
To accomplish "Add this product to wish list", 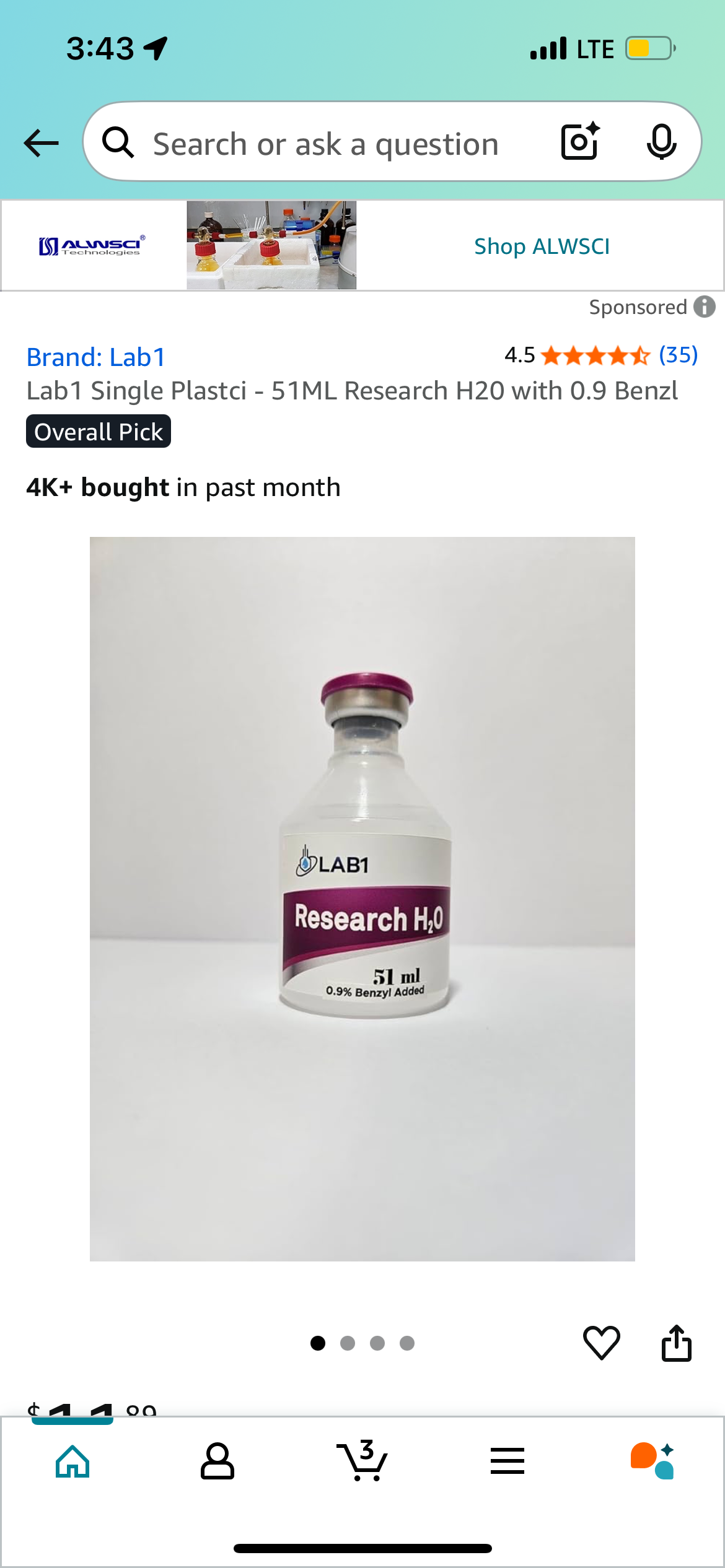I will (601, 1343).
